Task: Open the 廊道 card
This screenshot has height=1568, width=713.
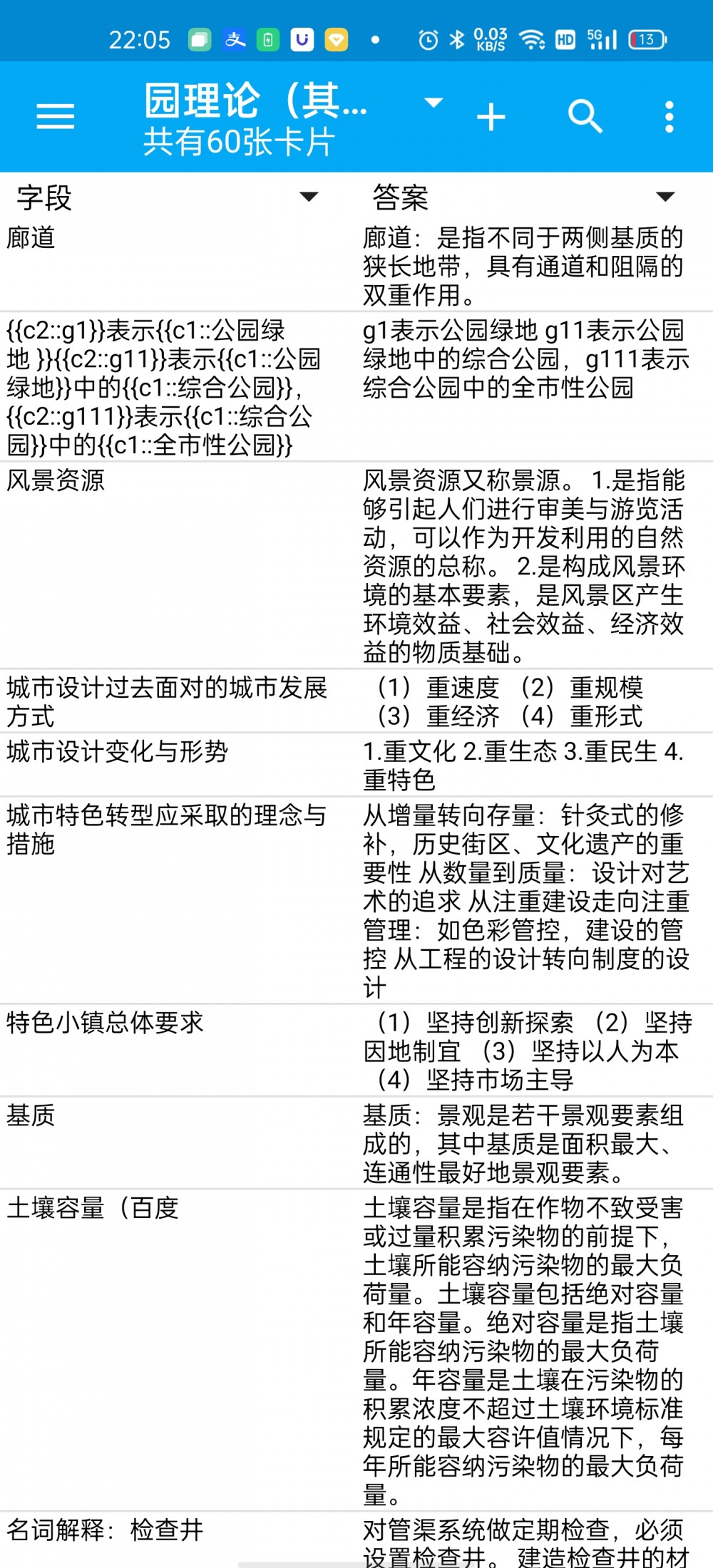Action: point(356,266)
